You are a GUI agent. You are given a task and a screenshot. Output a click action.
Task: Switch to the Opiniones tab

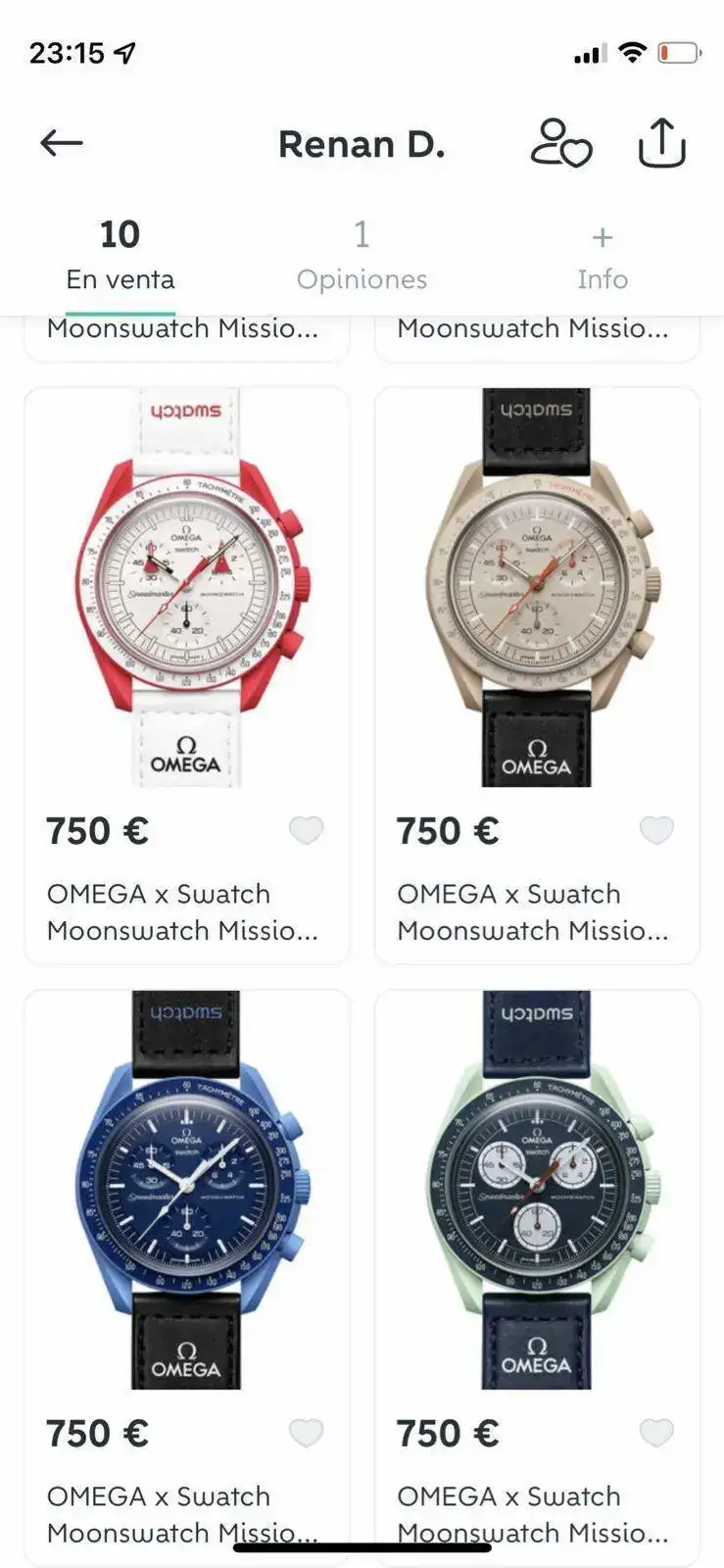[362, 256]
